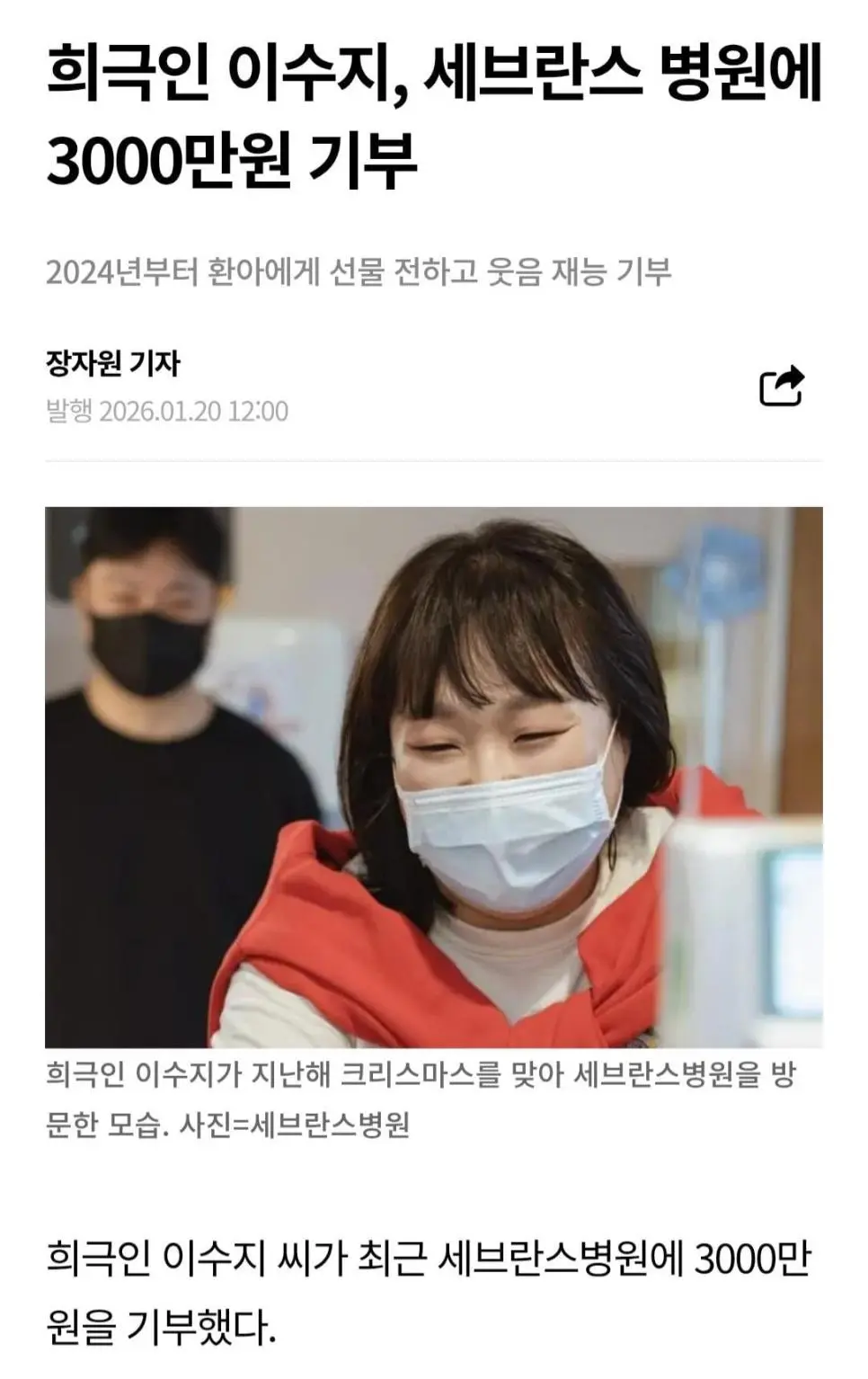Image resolution: width=868 pixels, height=1379 pixels.
Task: Open reporter 장자원 기자's byline
Action: click(x=113, y=363)
